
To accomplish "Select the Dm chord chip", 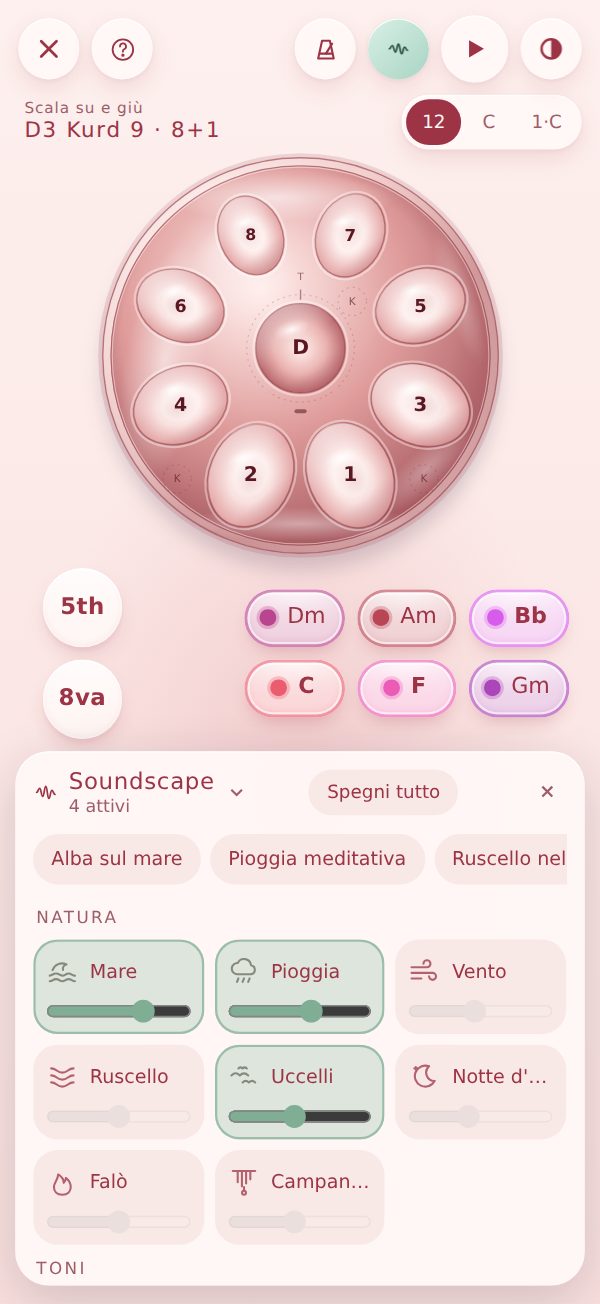I will coord(294,617).
